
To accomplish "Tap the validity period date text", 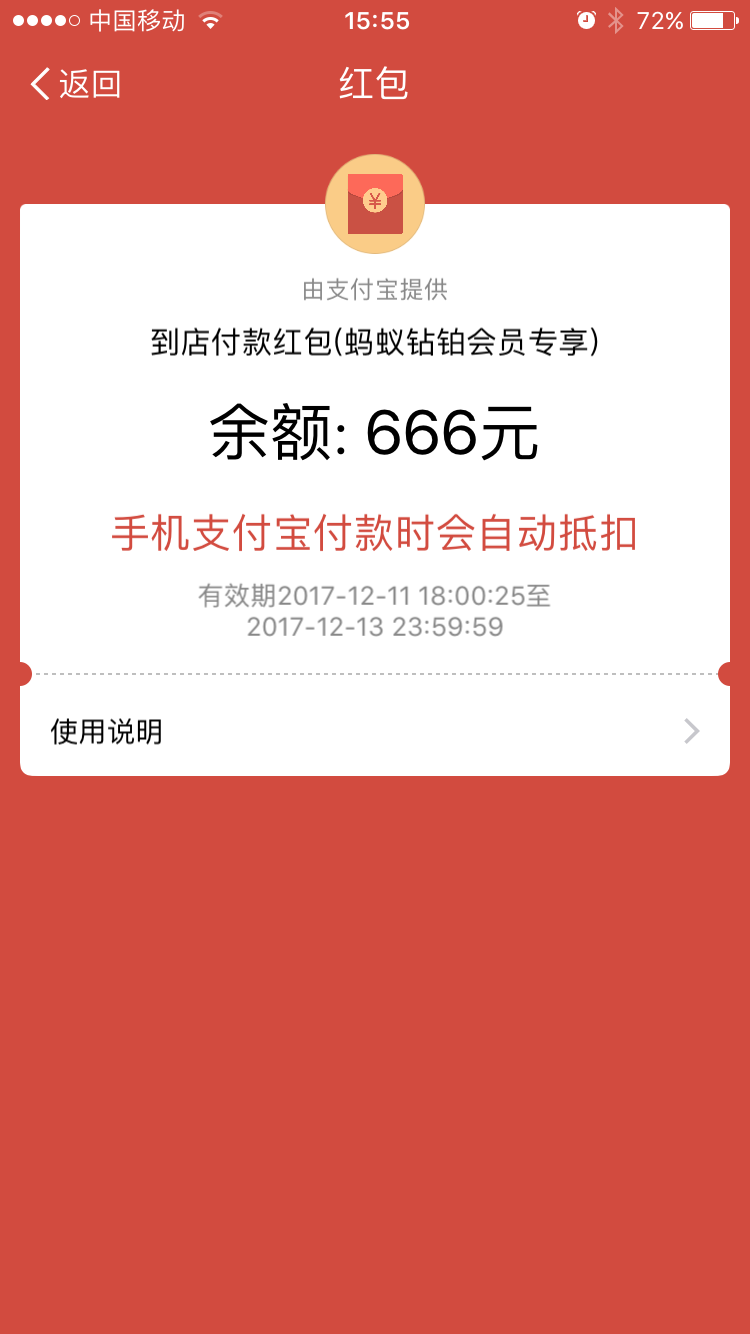I will (x=374, y=608).
